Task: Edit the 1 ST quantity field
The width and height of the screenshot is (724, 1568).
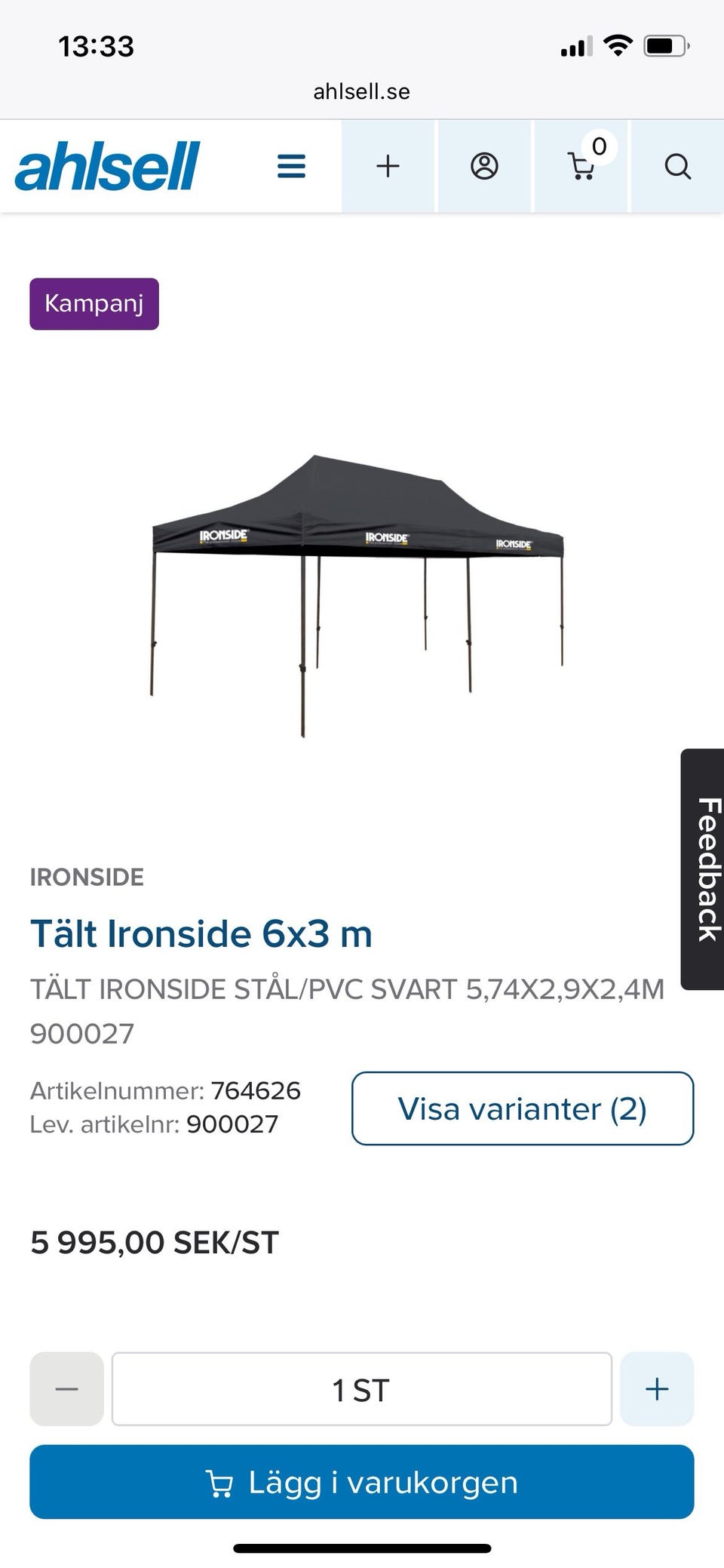Action: (x=361, y=1389)
